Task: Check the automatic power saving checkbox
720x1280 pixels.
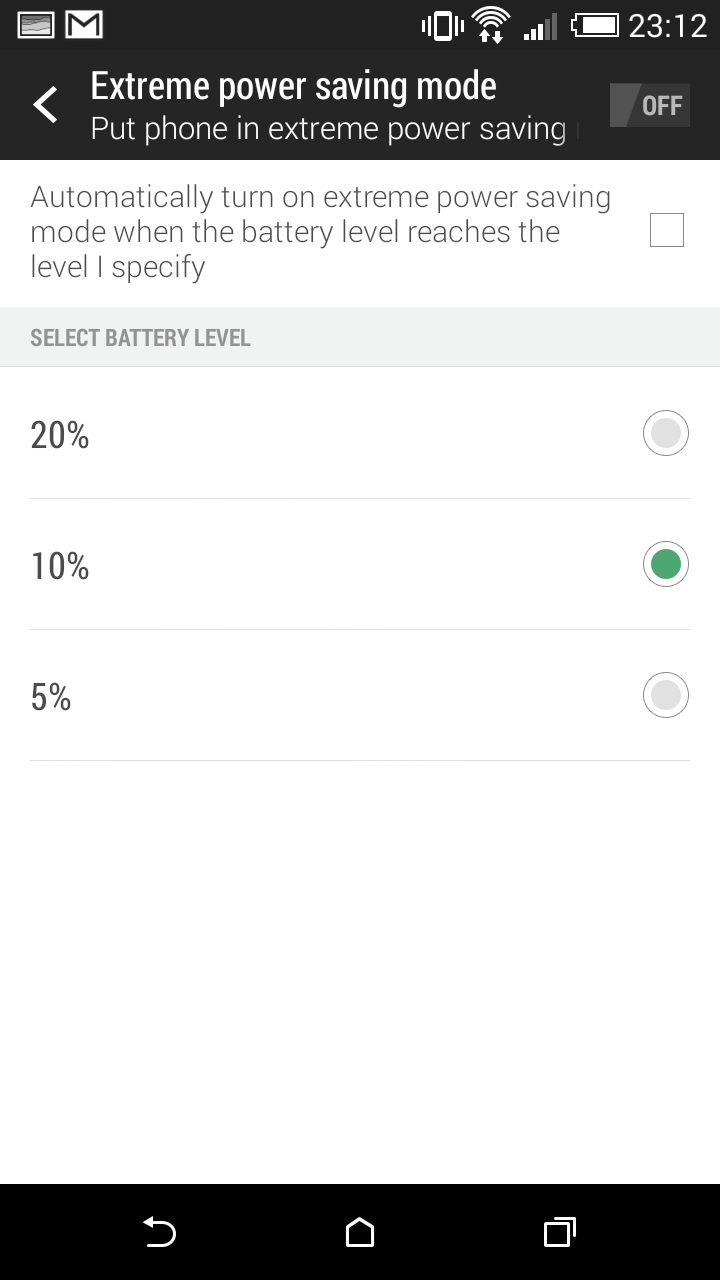Action: click(666, 230)
